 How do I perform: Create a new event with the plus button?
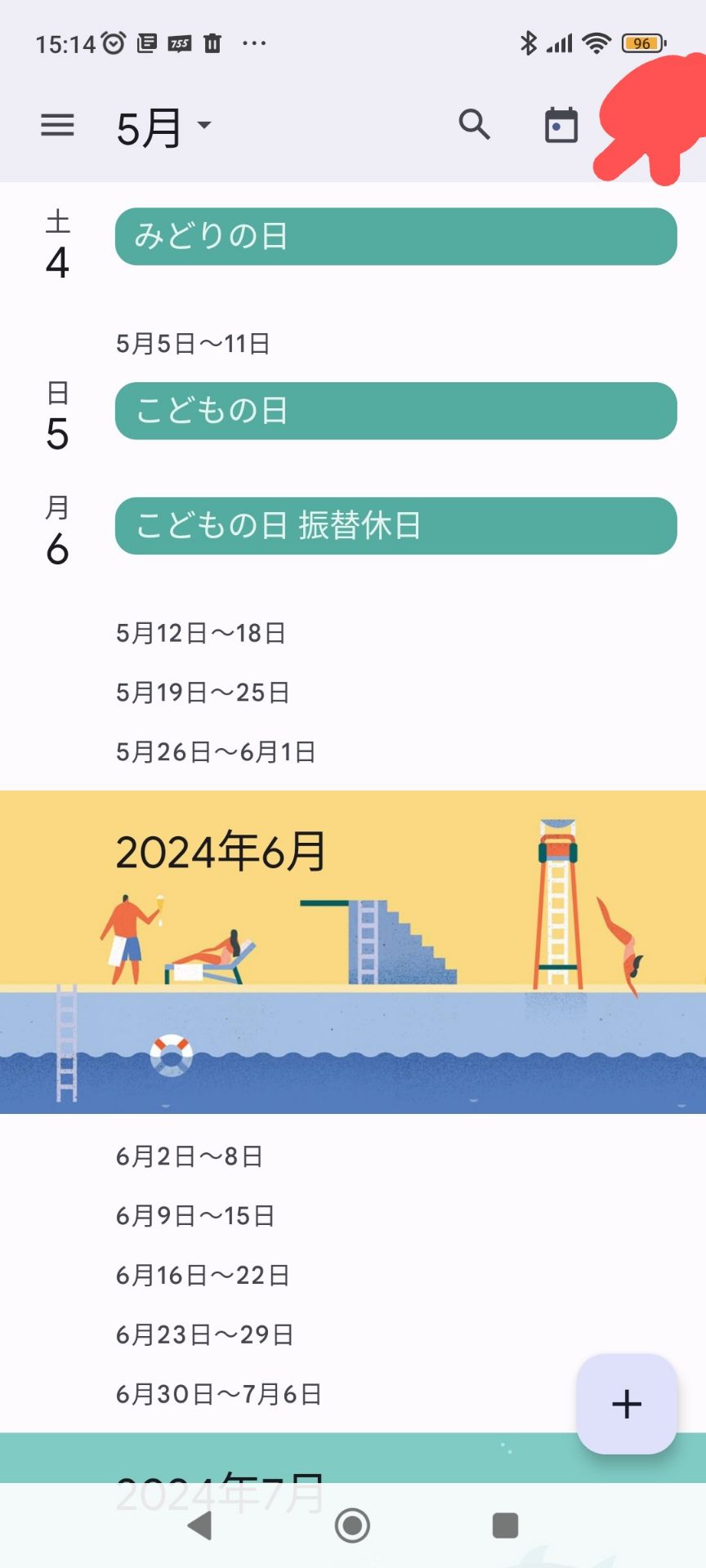tap(625, 1405)
